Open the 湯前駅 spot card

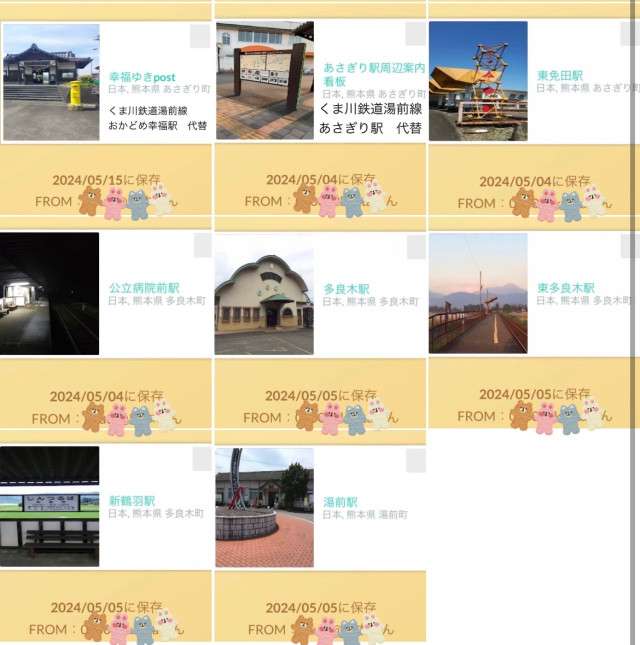pos(340,502)
